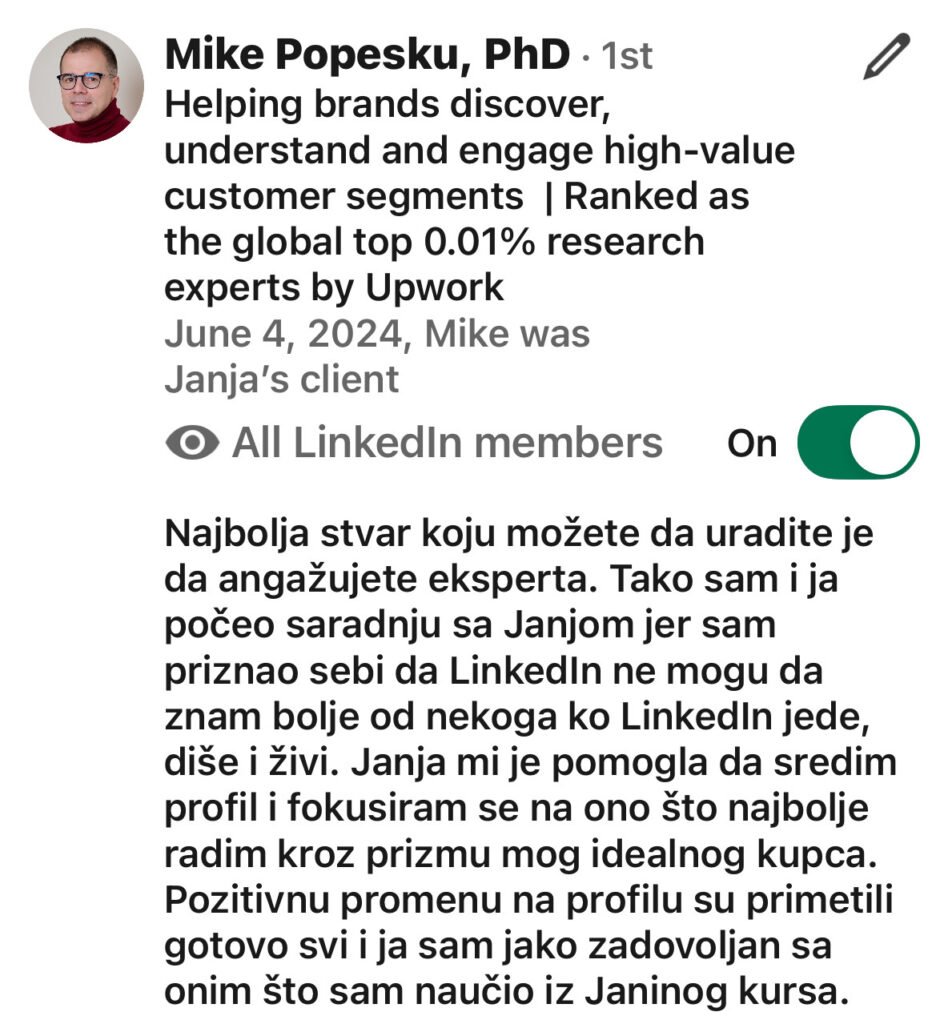
Task: Turn off visibility to all LinkedIn members
Action: [857, 443]
